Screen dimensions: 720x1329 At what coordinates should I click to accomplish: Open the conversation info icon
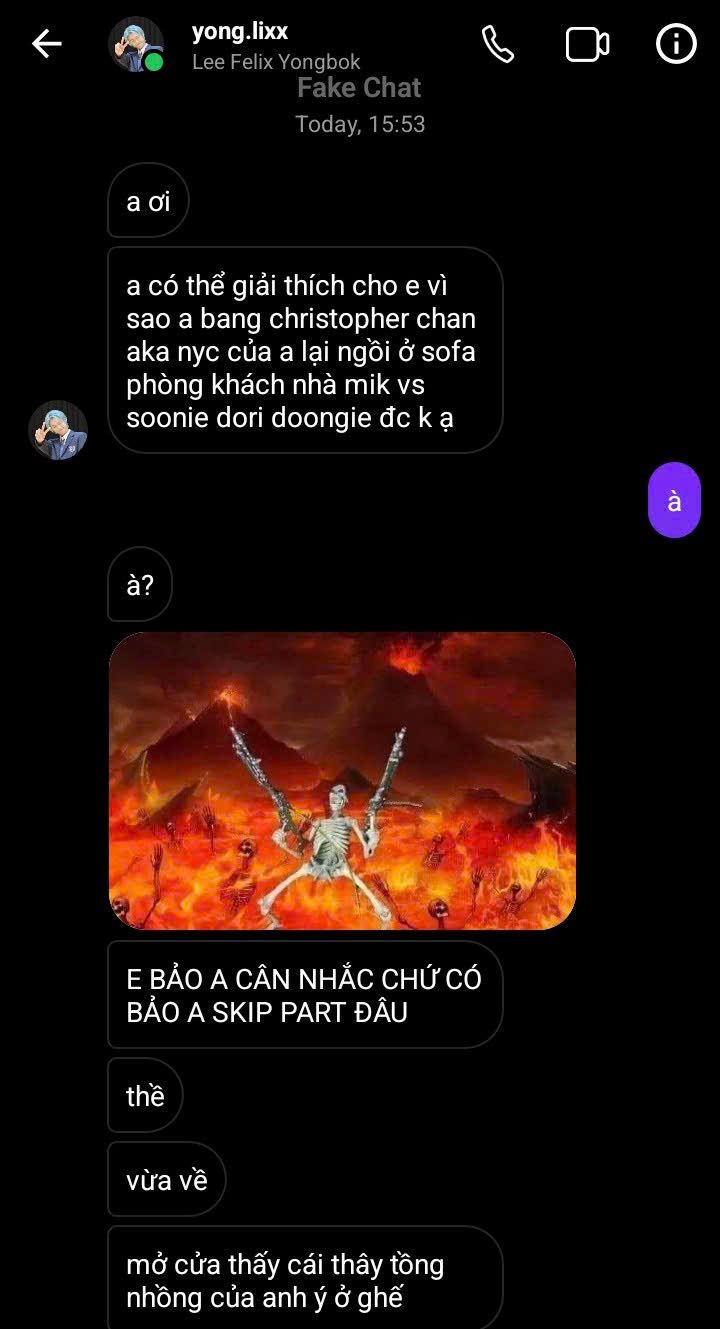[676, 44]
